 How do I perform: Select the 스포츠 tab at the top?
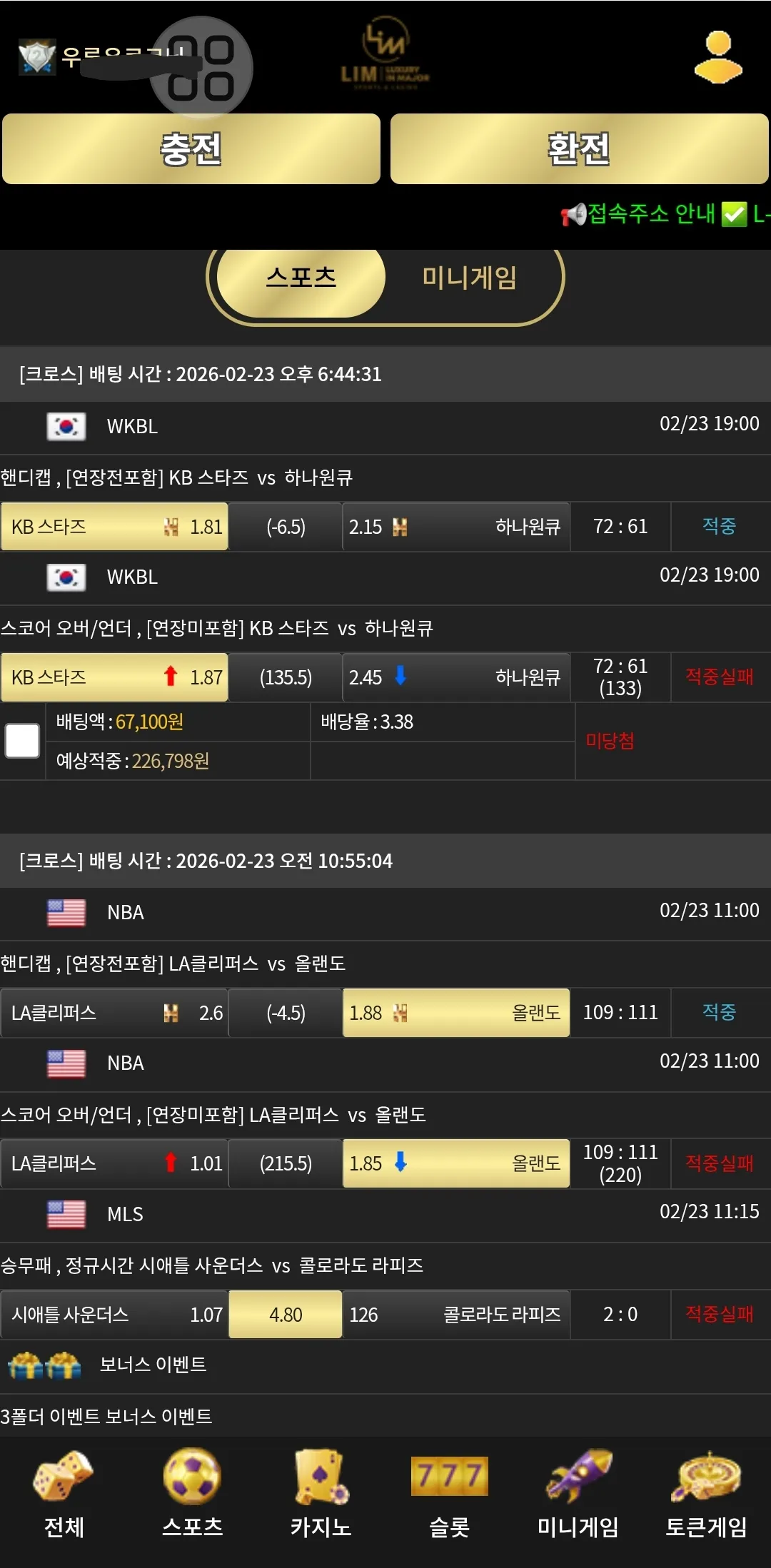pyautogui.click(x=301, y=278)
